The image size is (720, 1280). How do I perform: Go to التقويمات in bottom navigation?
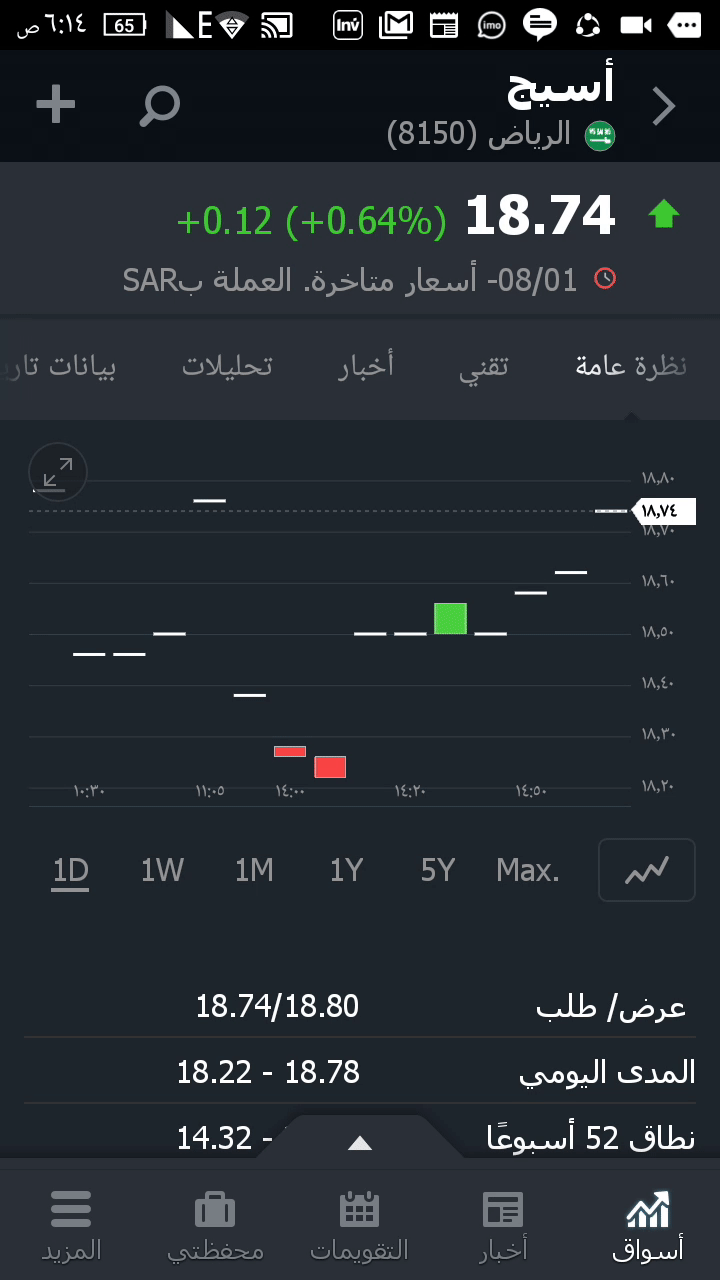360,1226
